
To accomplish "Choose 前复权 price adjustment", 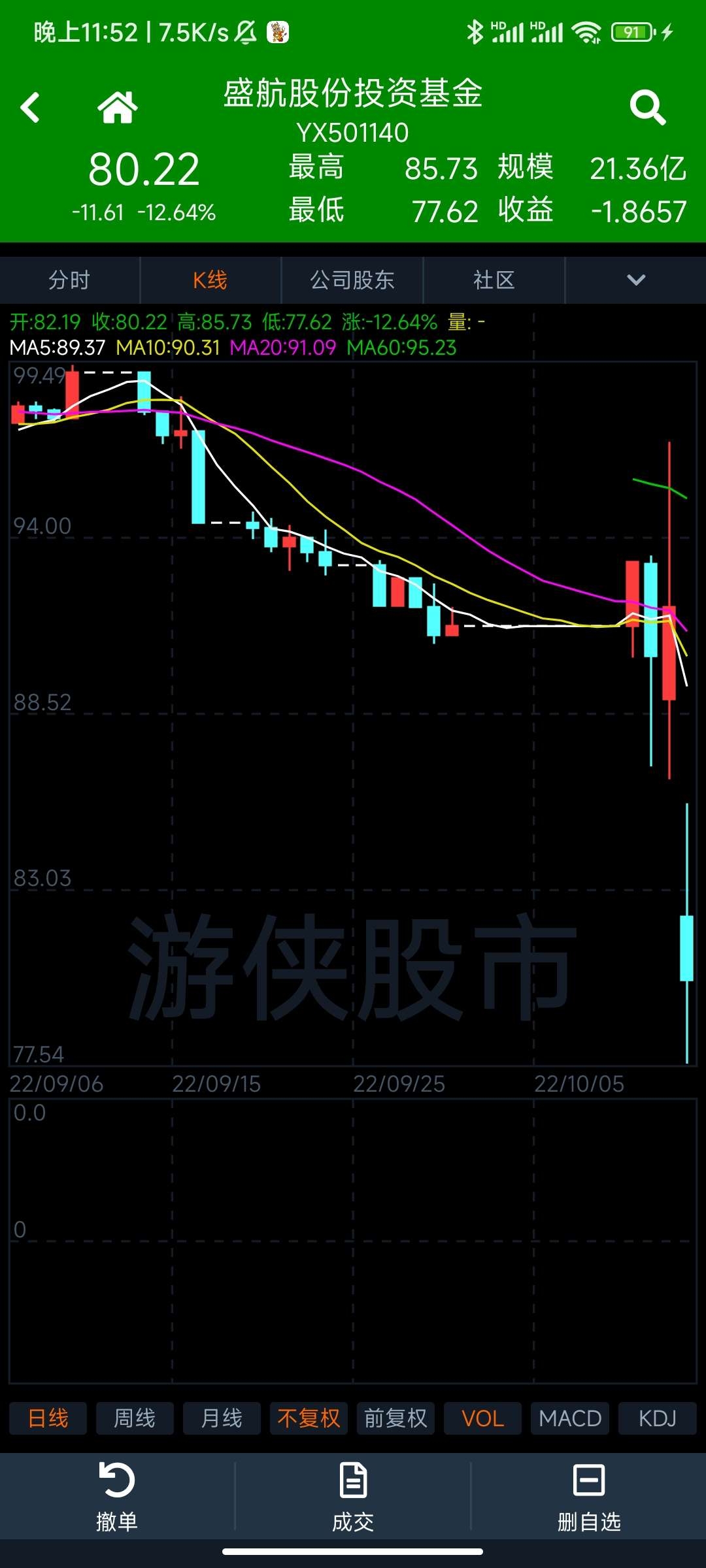I will (x=395, y=1418).
